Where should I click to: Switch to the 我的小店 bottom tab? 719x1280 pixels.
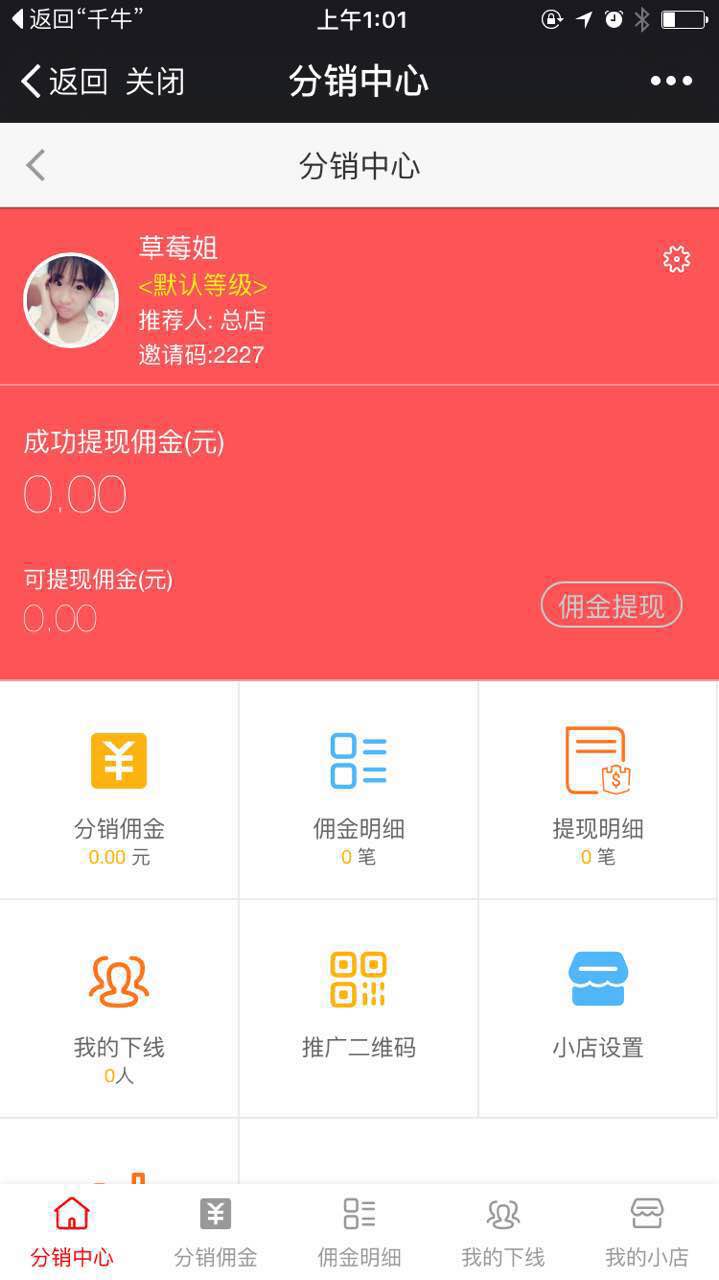click(647, 1232)
